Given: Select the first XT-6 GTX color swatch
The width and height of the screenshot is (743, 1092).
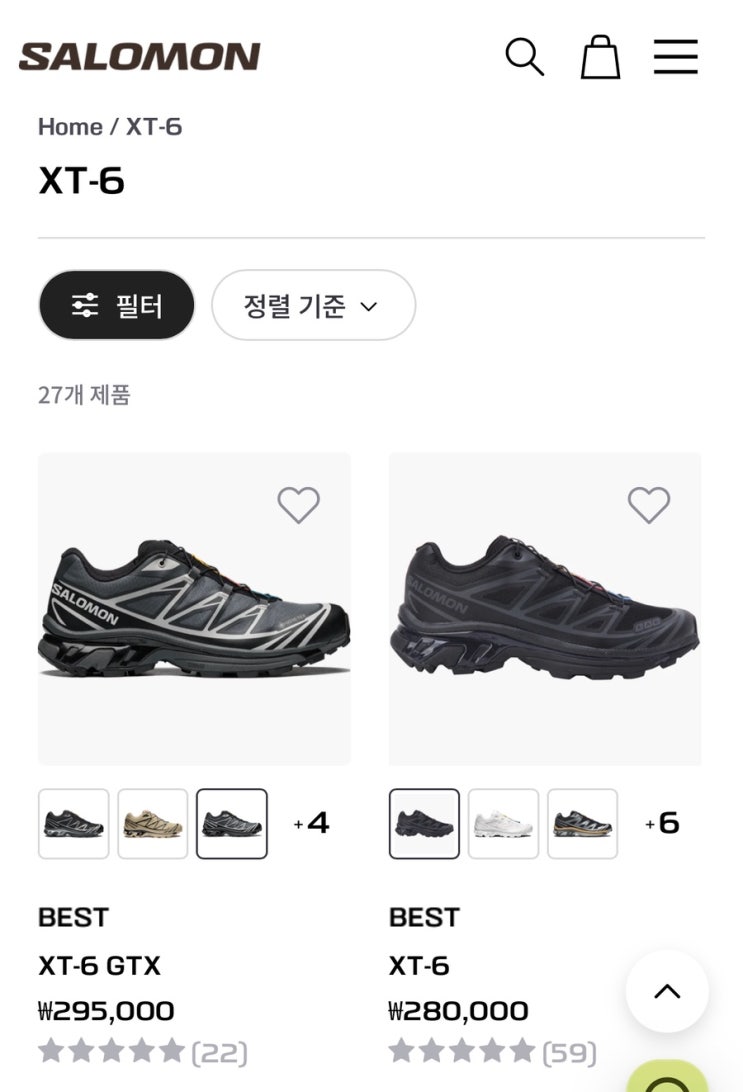Looking at the screenshot, I should (74, 824).
